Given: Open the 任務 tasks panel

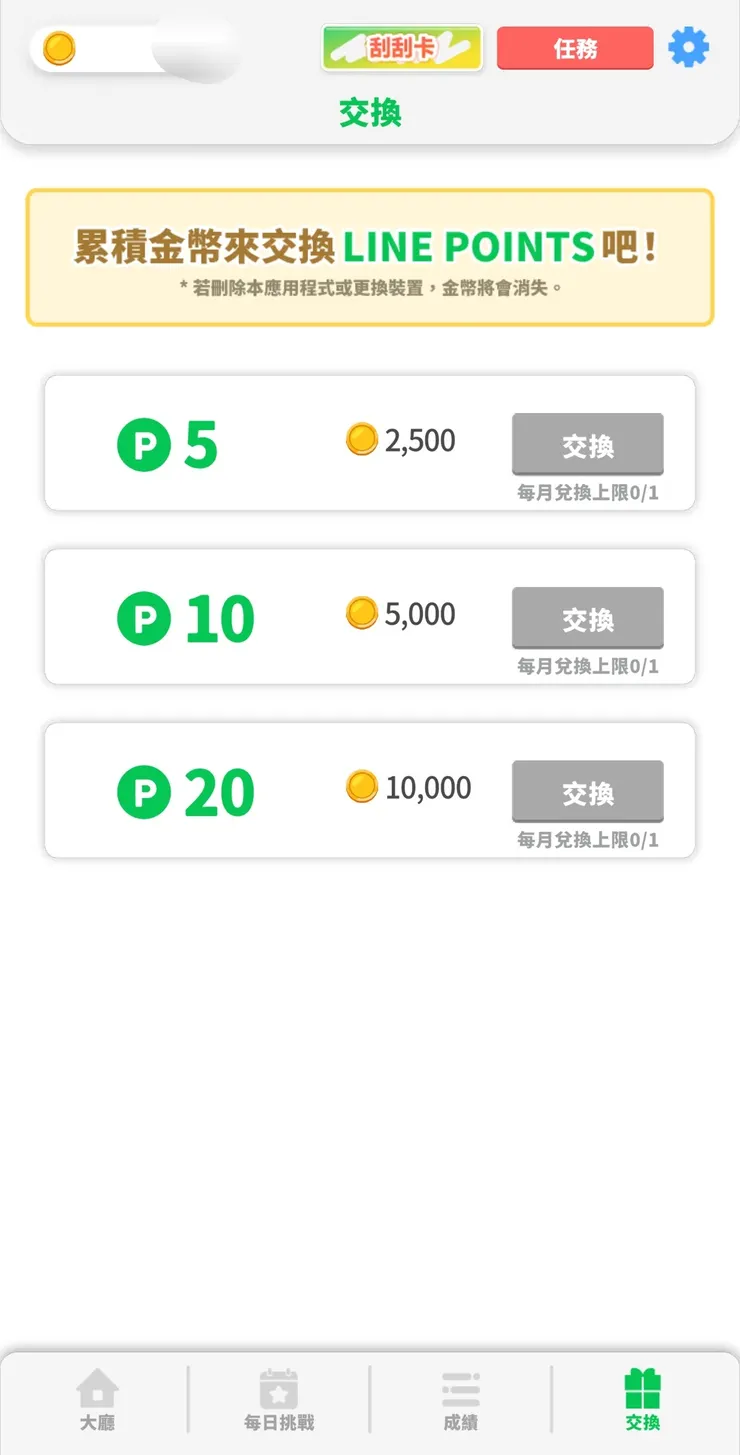Looking at the screenshot, I should [x=575, y=46].
